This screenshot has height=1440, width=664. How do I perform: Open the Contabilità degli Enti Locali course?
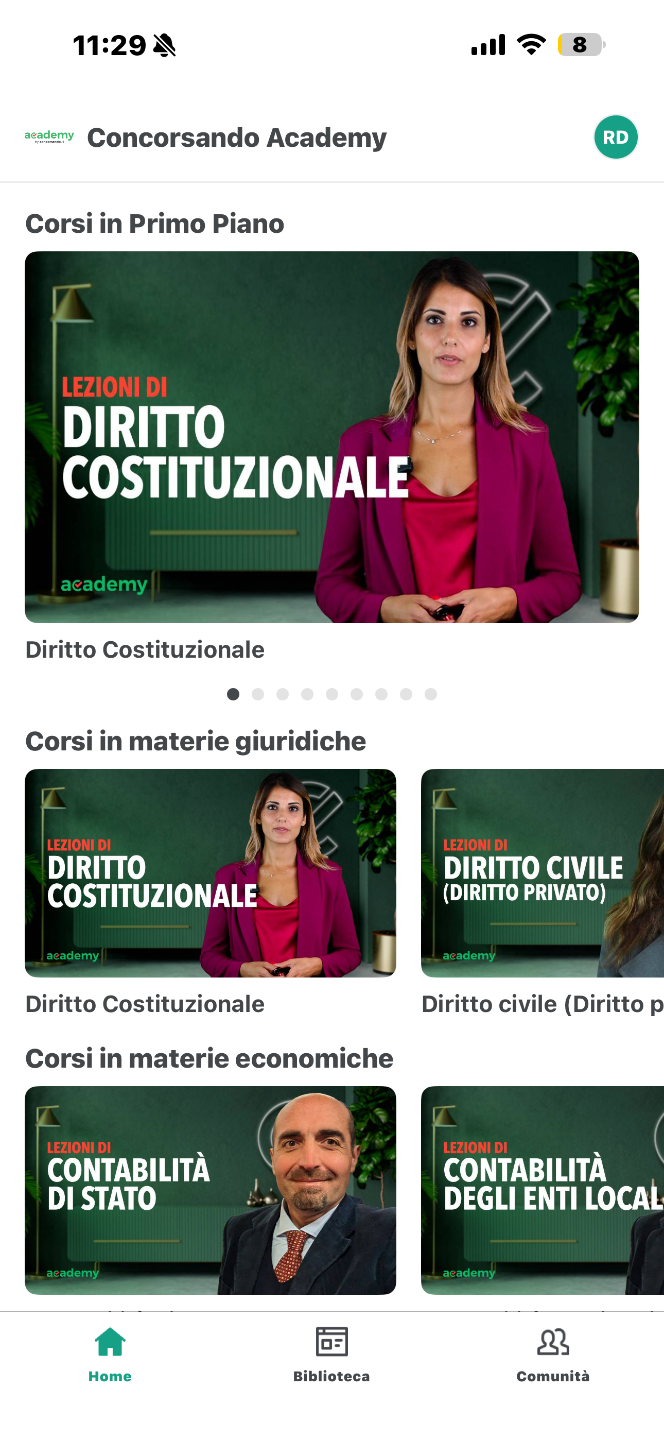click(542, 1190)
